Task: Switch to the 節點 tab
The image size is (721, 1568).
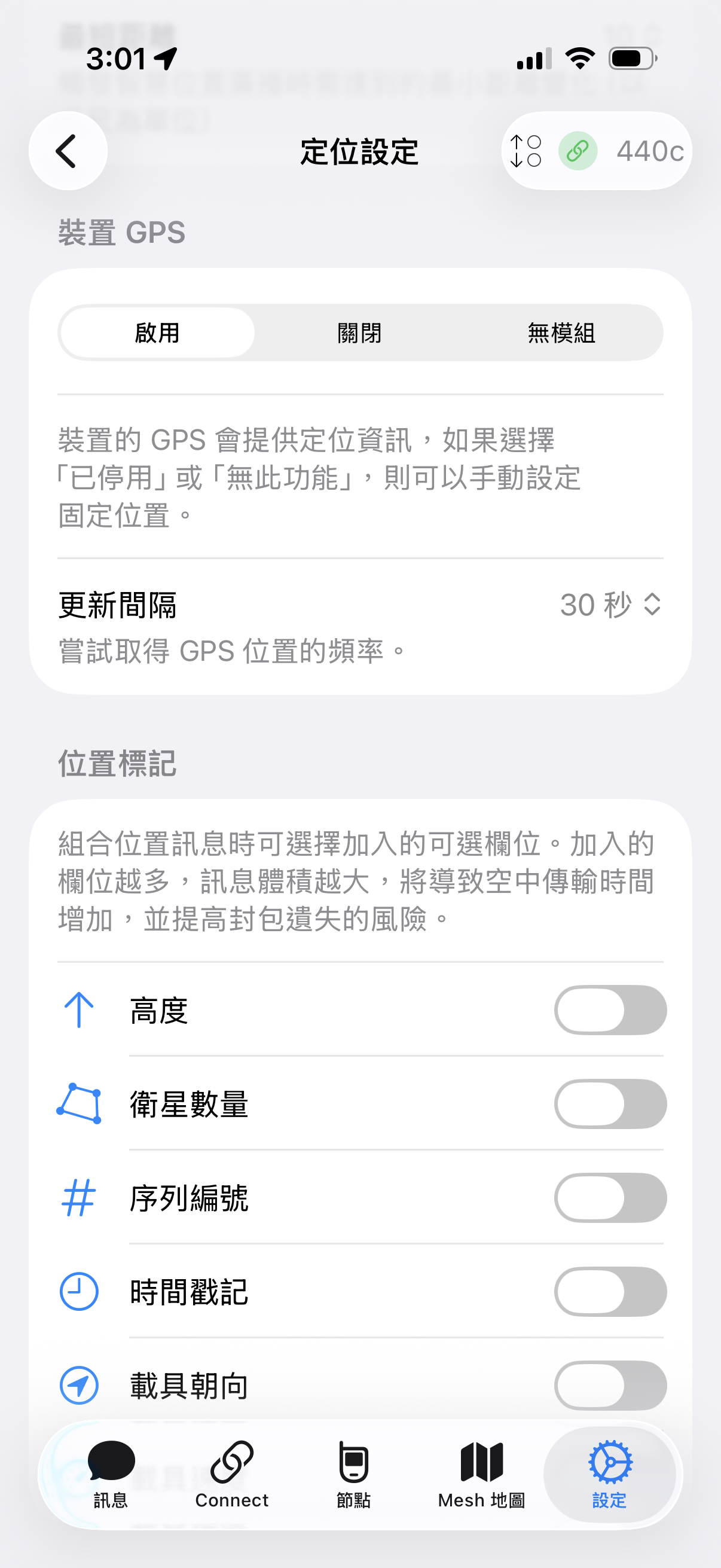Action: point(353,1474)
